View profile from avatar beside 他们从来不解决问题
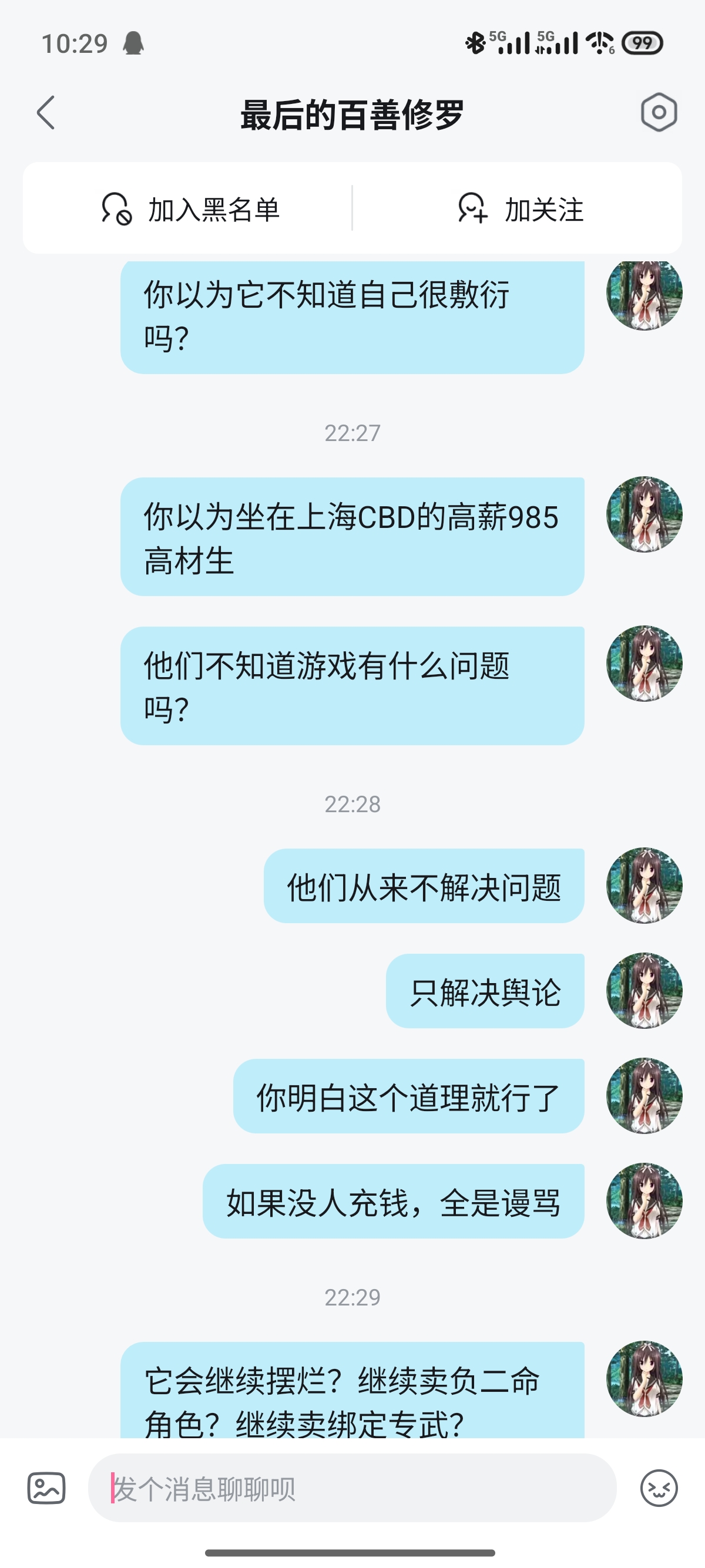Viewport: 705px width, 1568px height. (644, 885)
